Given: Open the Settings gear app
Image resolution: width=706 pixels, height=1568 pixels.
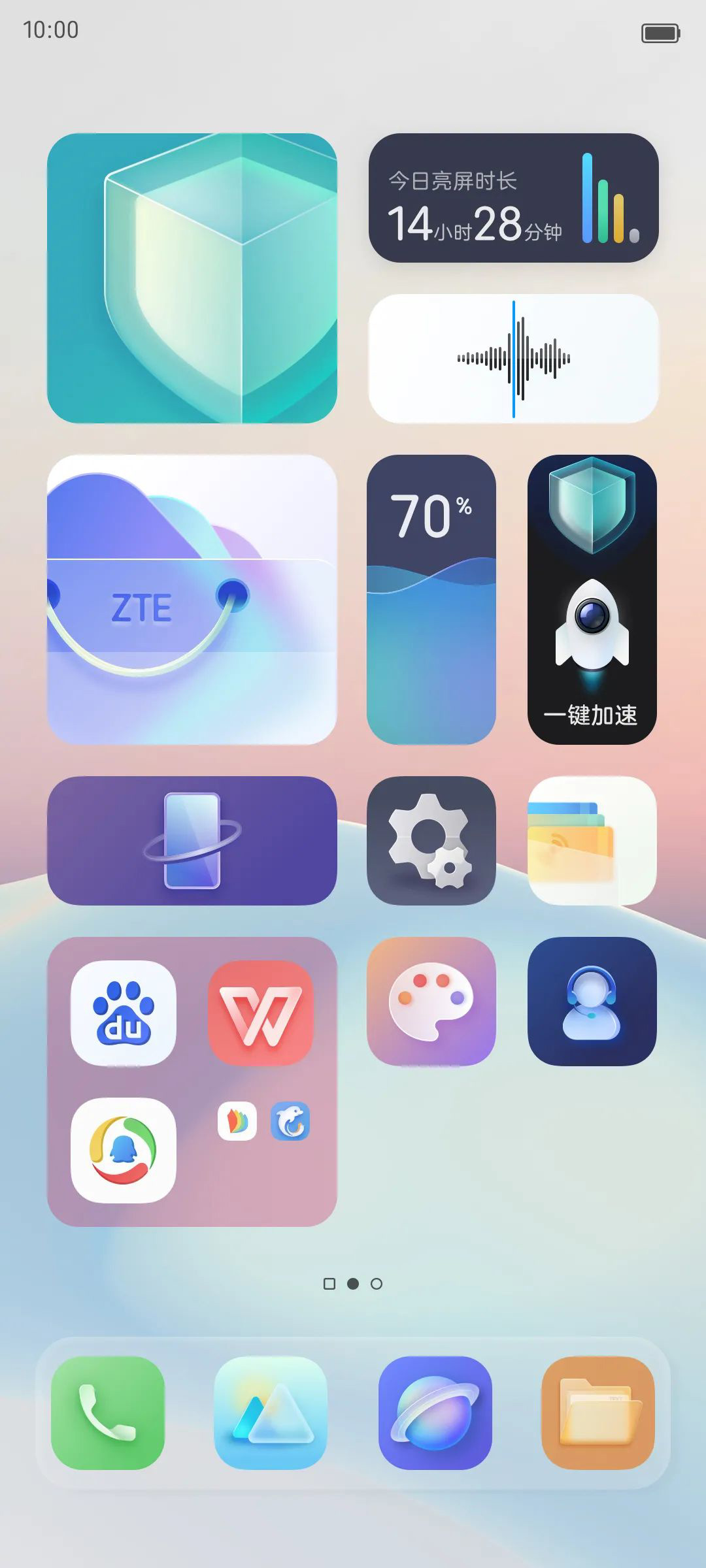Looking at the screenshot, I should (x=433, y=843).
